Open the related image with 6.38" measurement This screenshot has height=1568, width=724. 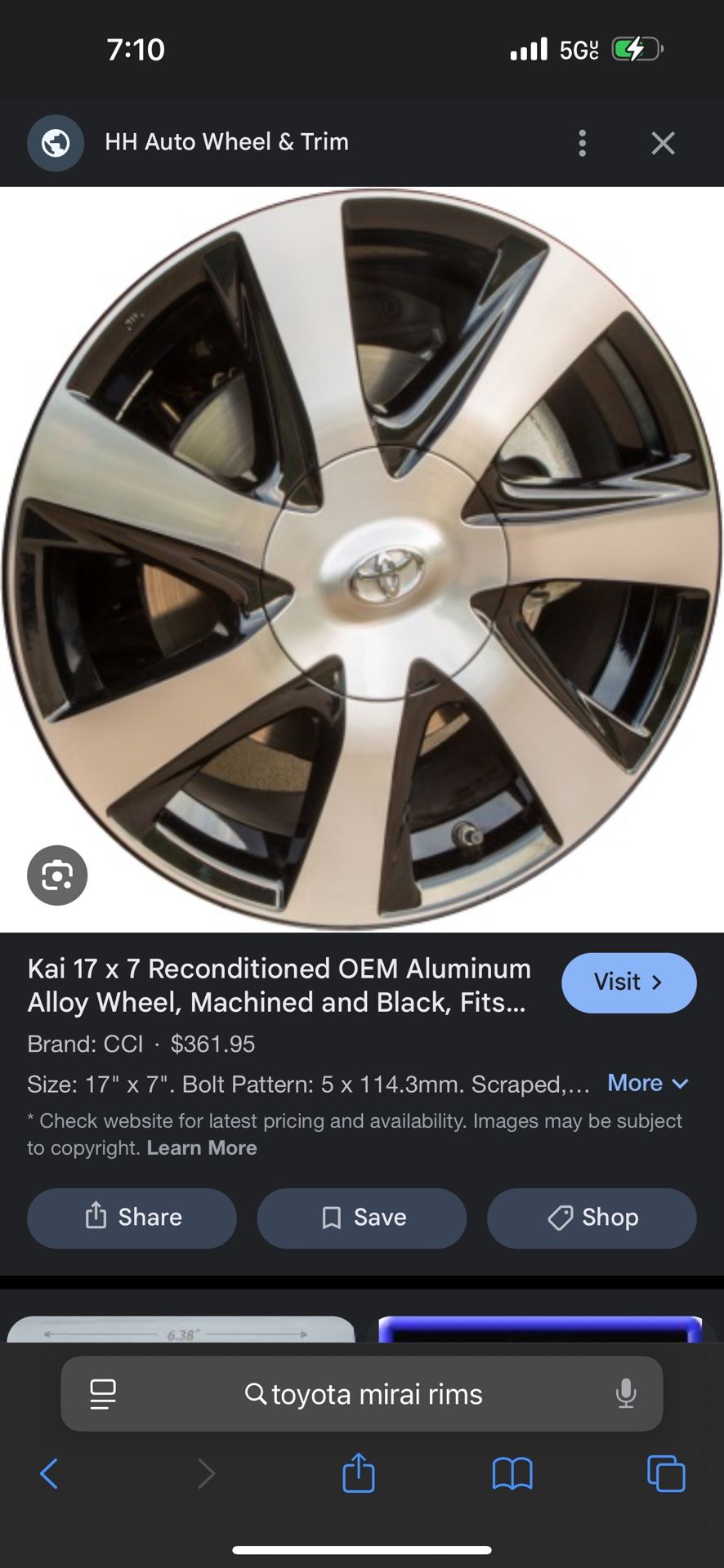click(181, 1330)
